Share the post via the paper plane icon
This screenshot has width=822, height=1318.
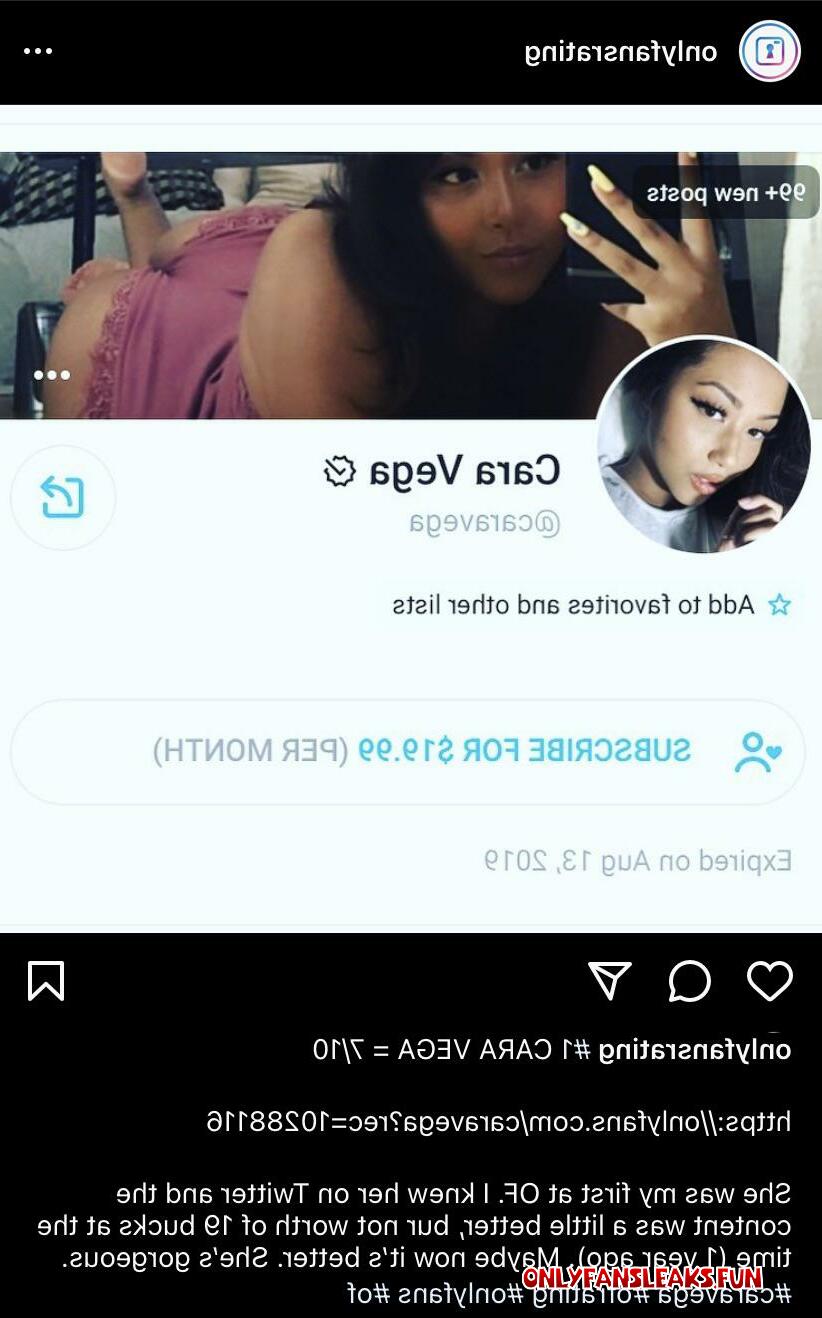pos(609,981)
